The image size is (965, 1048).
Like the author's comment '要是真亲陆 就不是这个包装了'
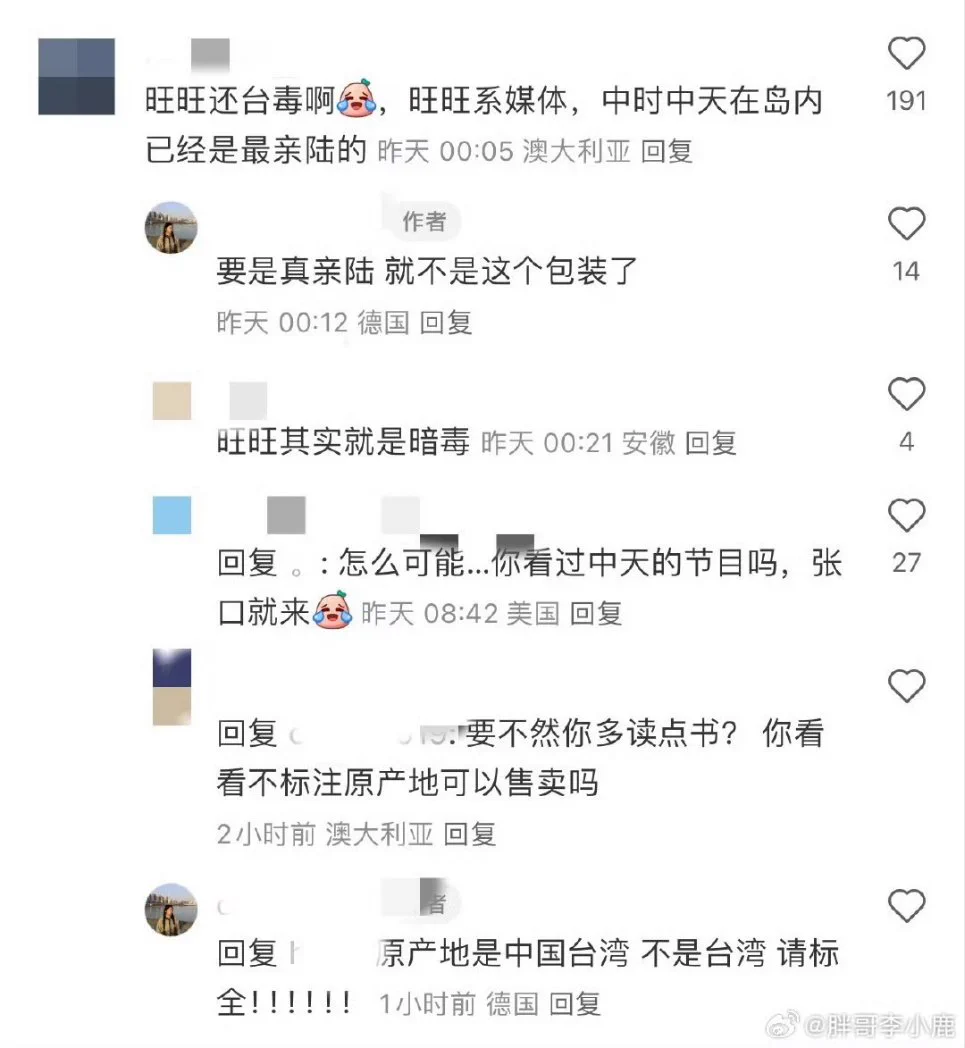(906, 224)
